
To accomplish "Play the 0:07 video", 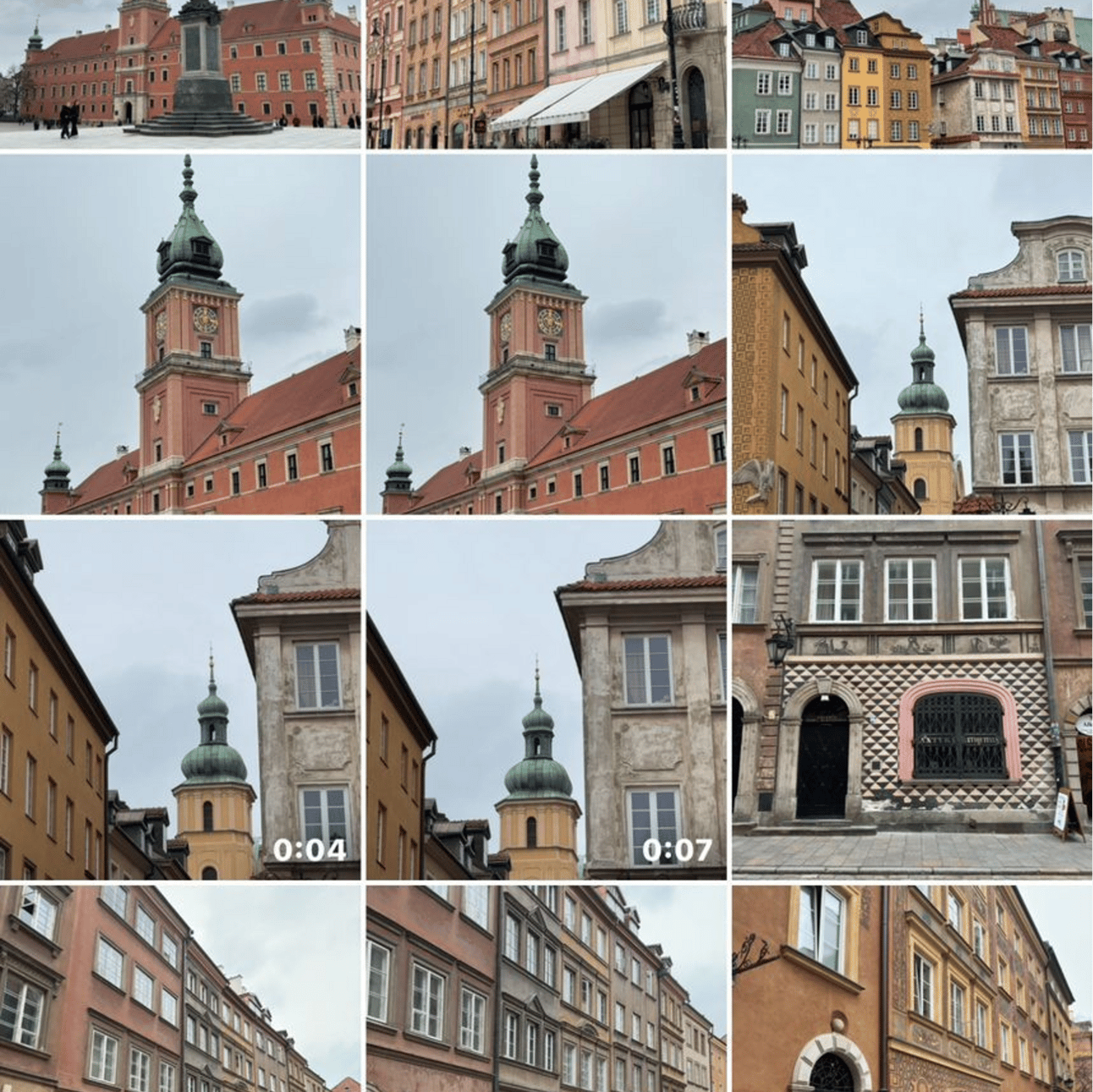I will point(546,700).
